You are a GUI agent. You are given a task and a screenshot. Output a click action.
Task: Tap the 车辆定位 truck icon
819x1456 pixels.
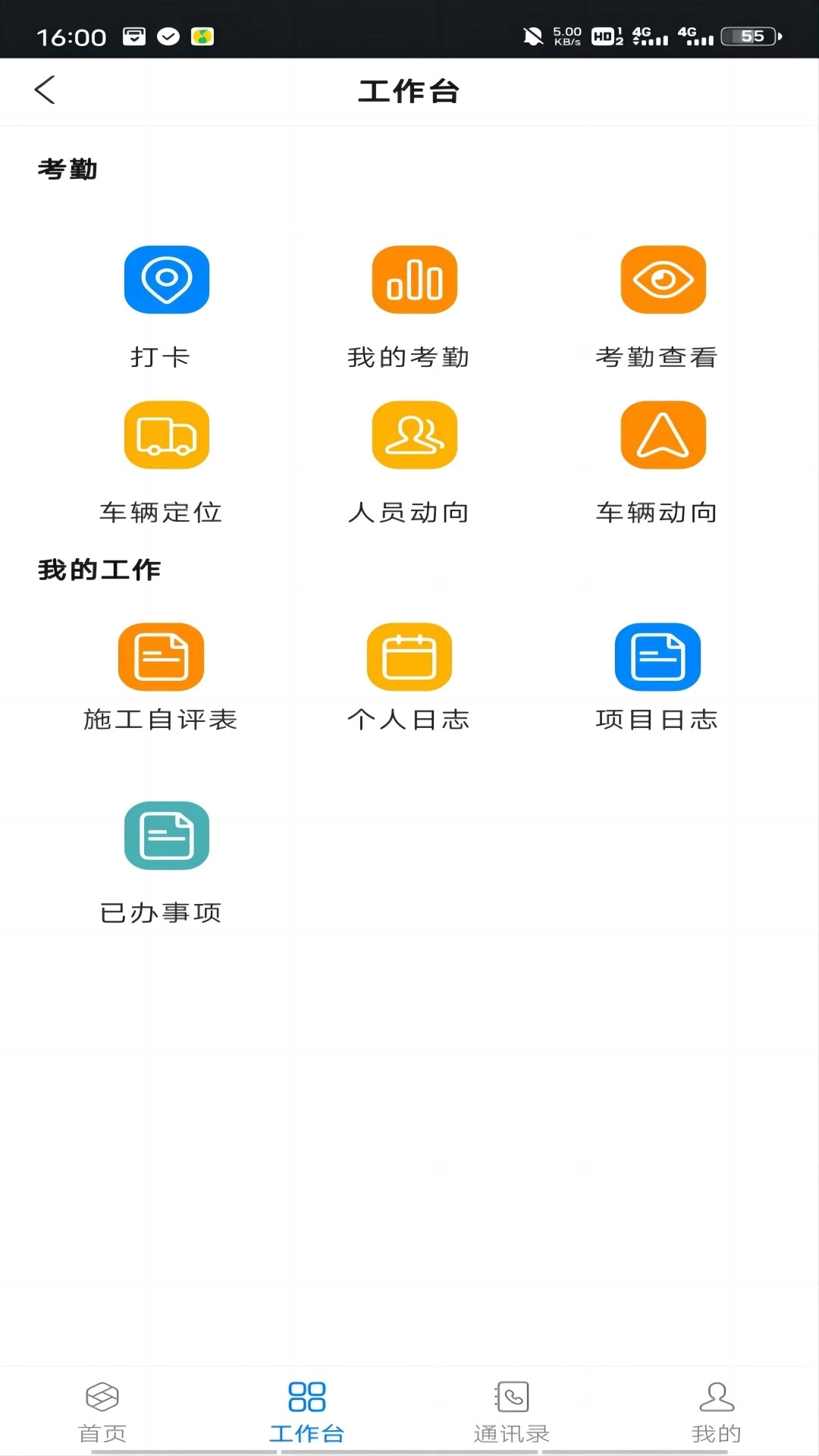click(x=166, y=435)
